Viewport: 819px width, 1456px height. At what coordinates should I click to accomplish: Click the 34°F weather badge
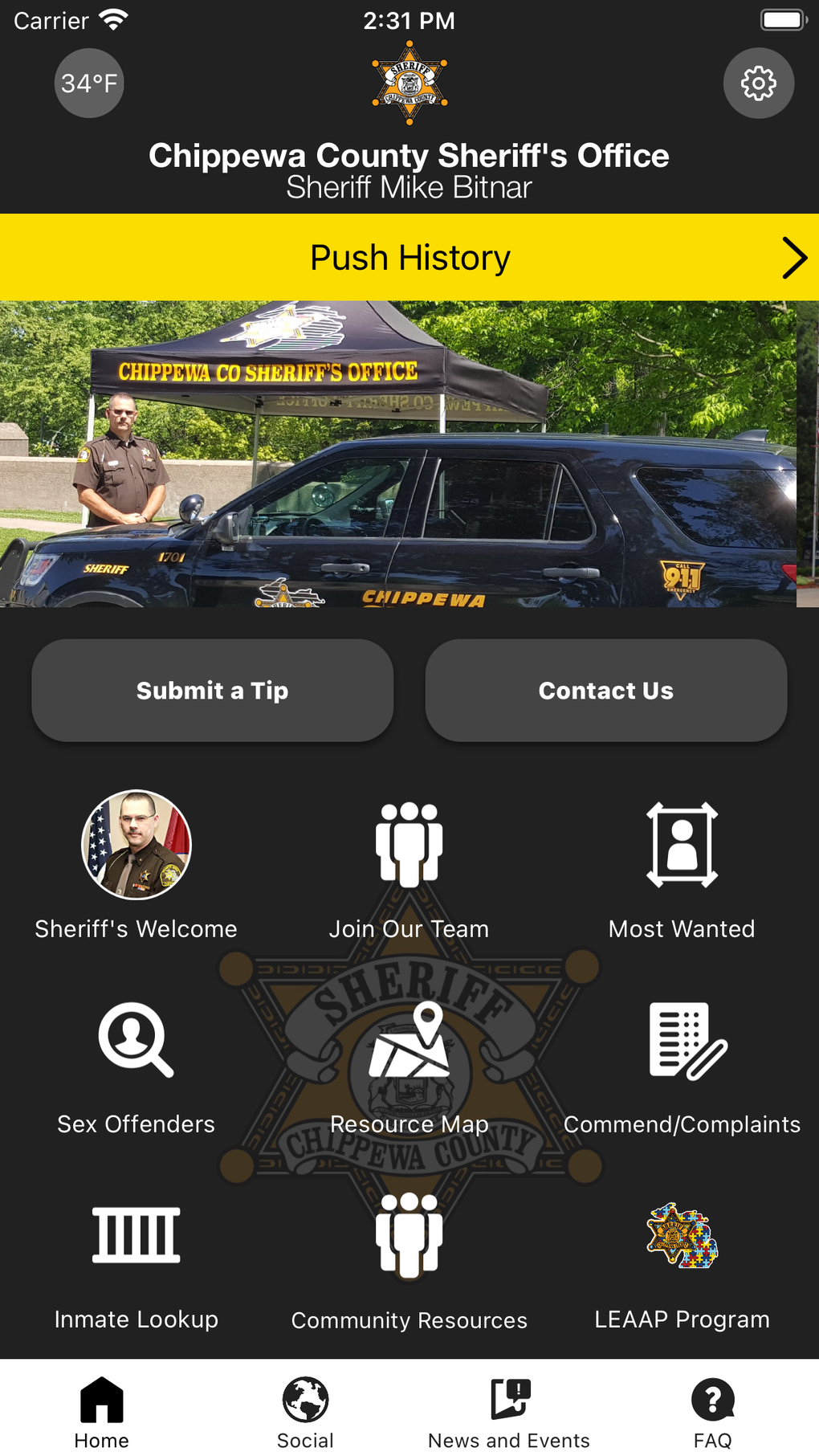tap(88, 83)
